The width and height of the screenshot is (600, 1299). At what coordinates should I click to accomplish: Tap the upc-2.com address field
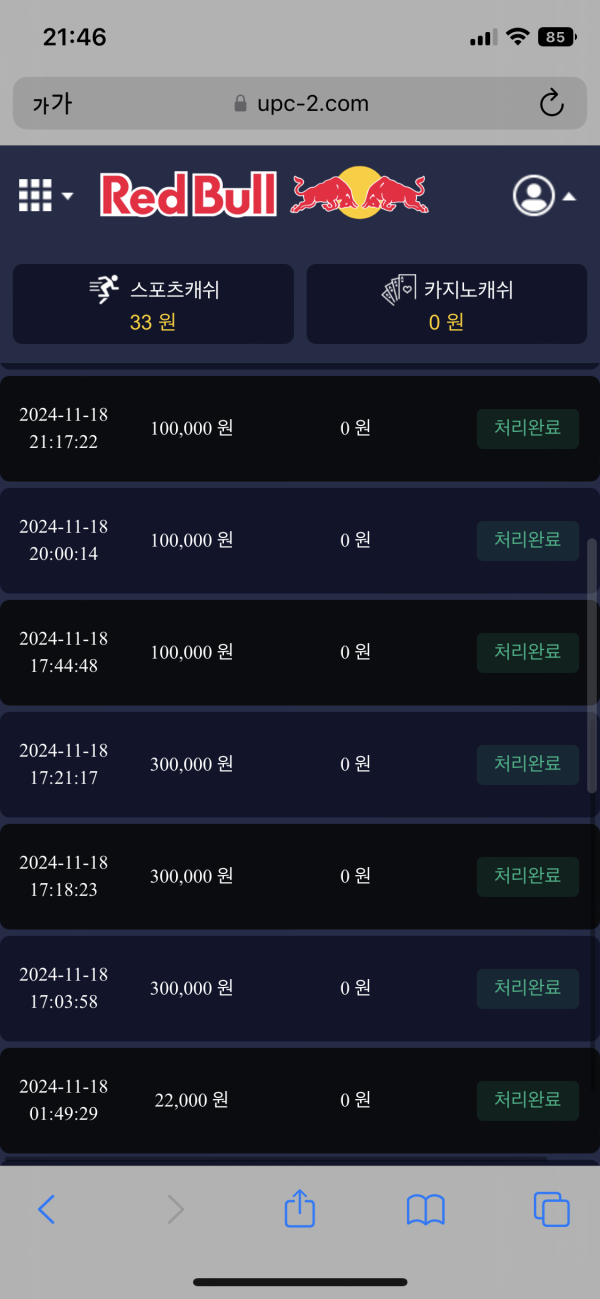coord(300,103)
